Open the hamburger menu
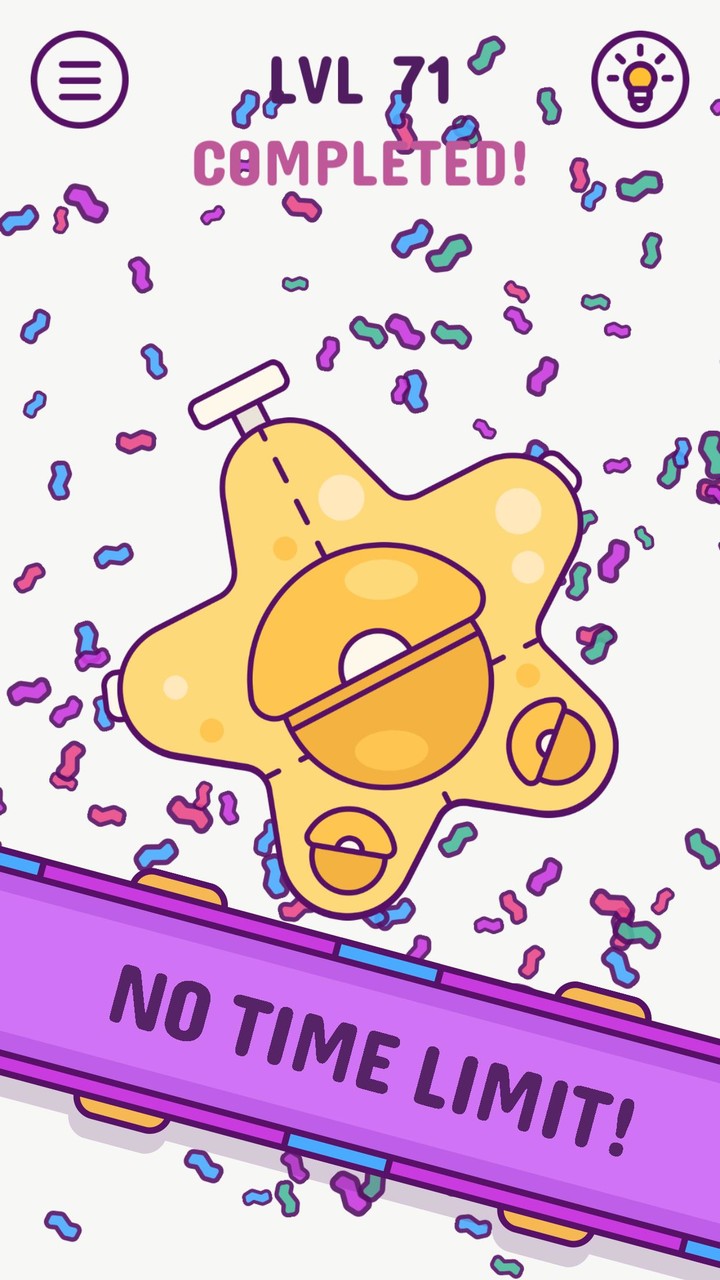The height and width of the screenshot is (1280, 720). click(80, 80)
